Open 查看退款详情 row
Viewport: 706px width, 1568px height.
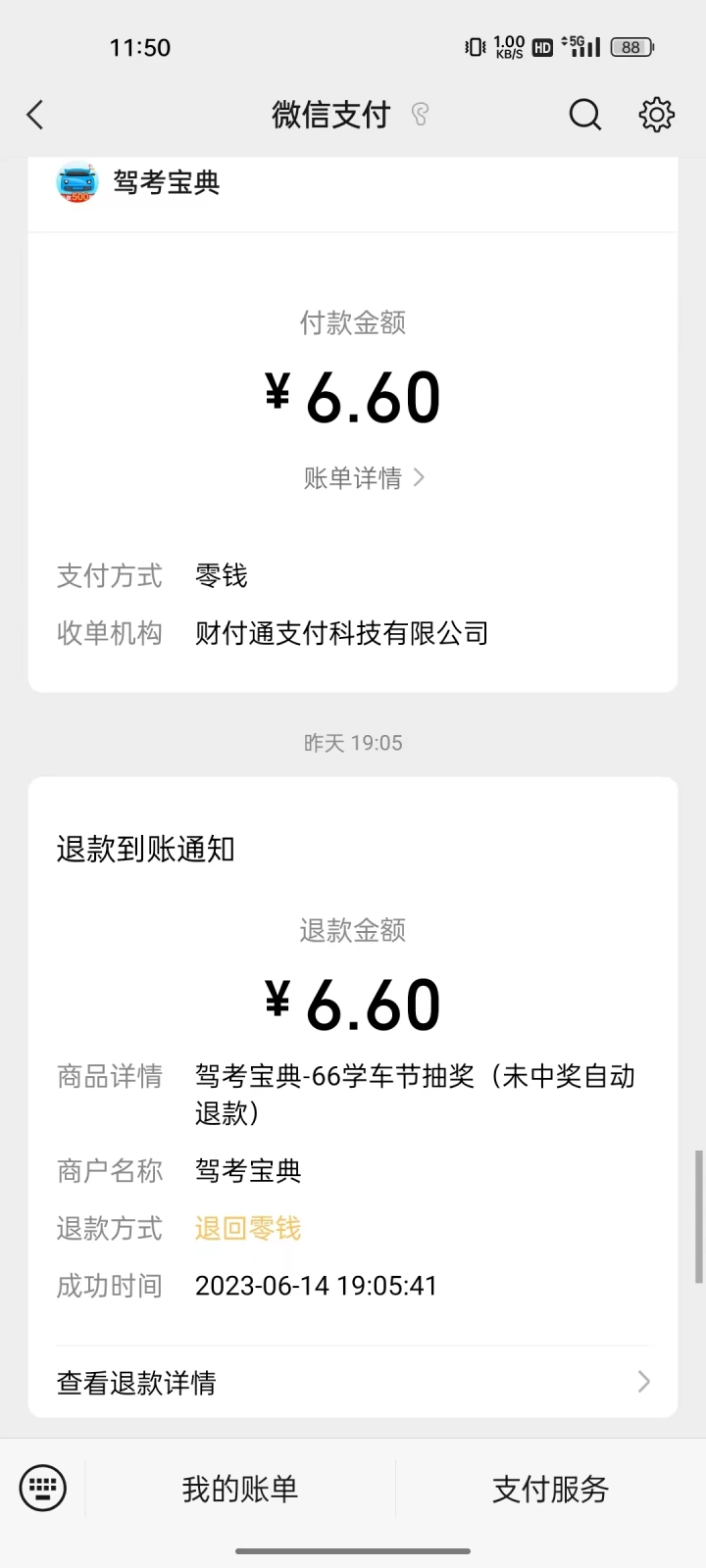pos(353,1382)
